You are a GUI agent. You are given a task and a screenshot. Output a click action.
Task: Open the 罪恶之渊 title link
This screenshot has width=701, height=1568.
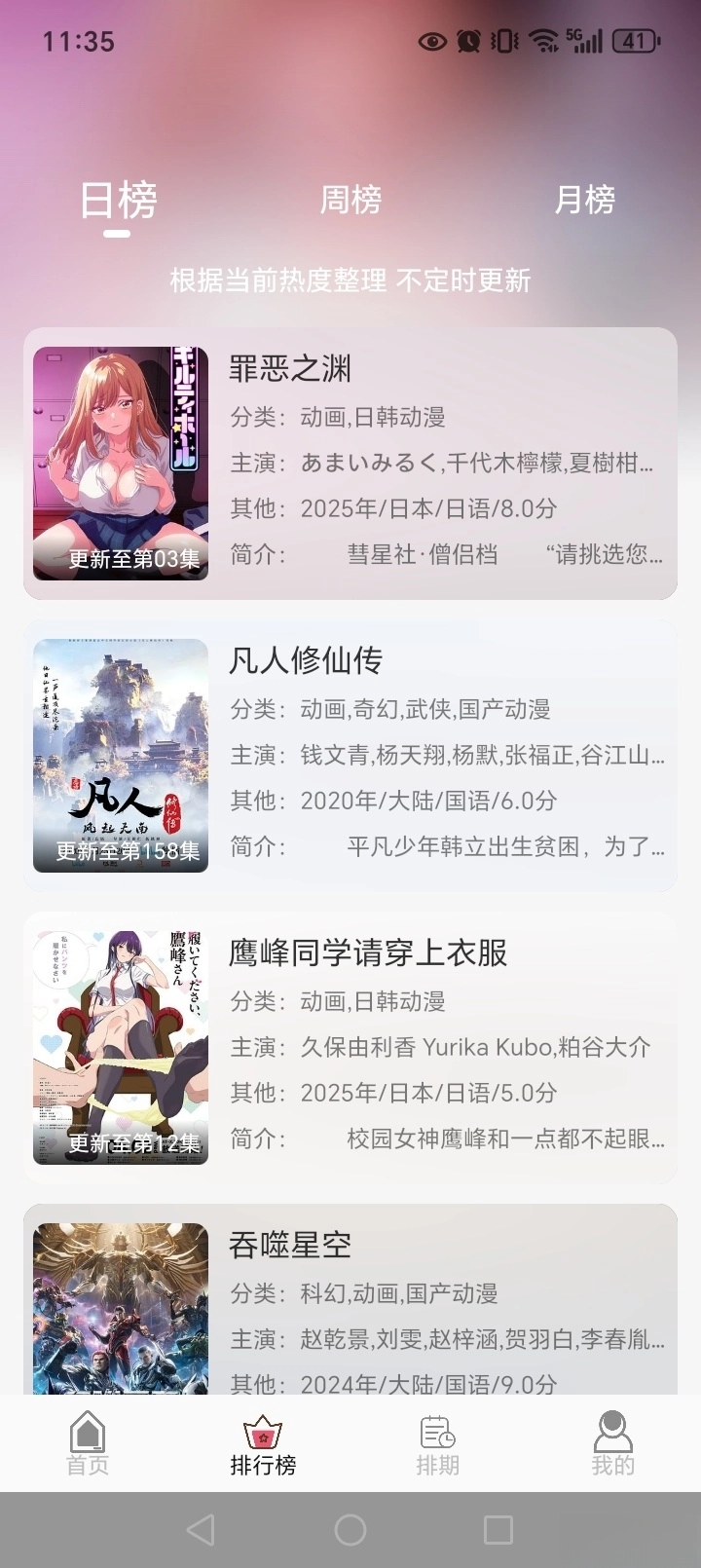pyautogui.click(x=290, y=371)
